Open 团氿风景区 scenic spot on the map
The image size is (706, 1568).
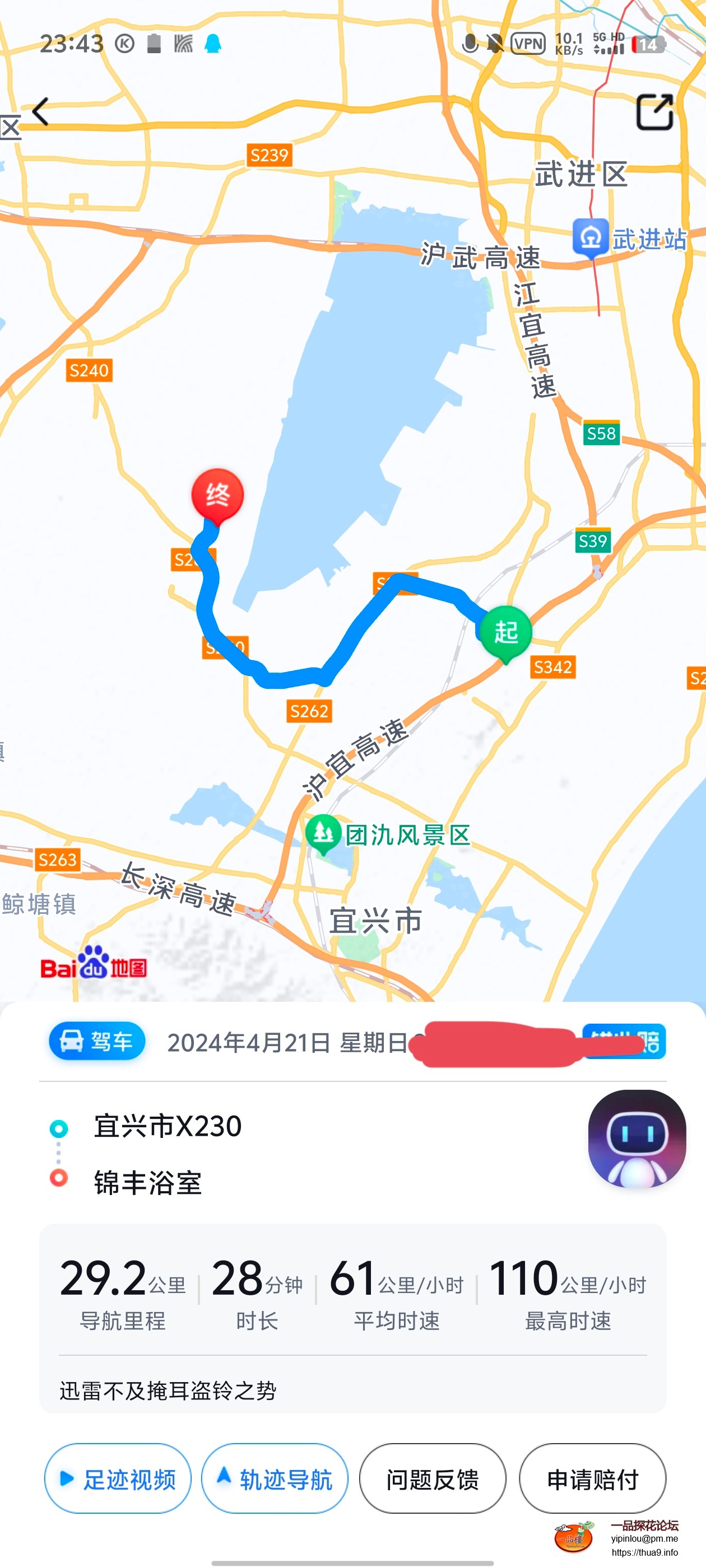(389, 835)
